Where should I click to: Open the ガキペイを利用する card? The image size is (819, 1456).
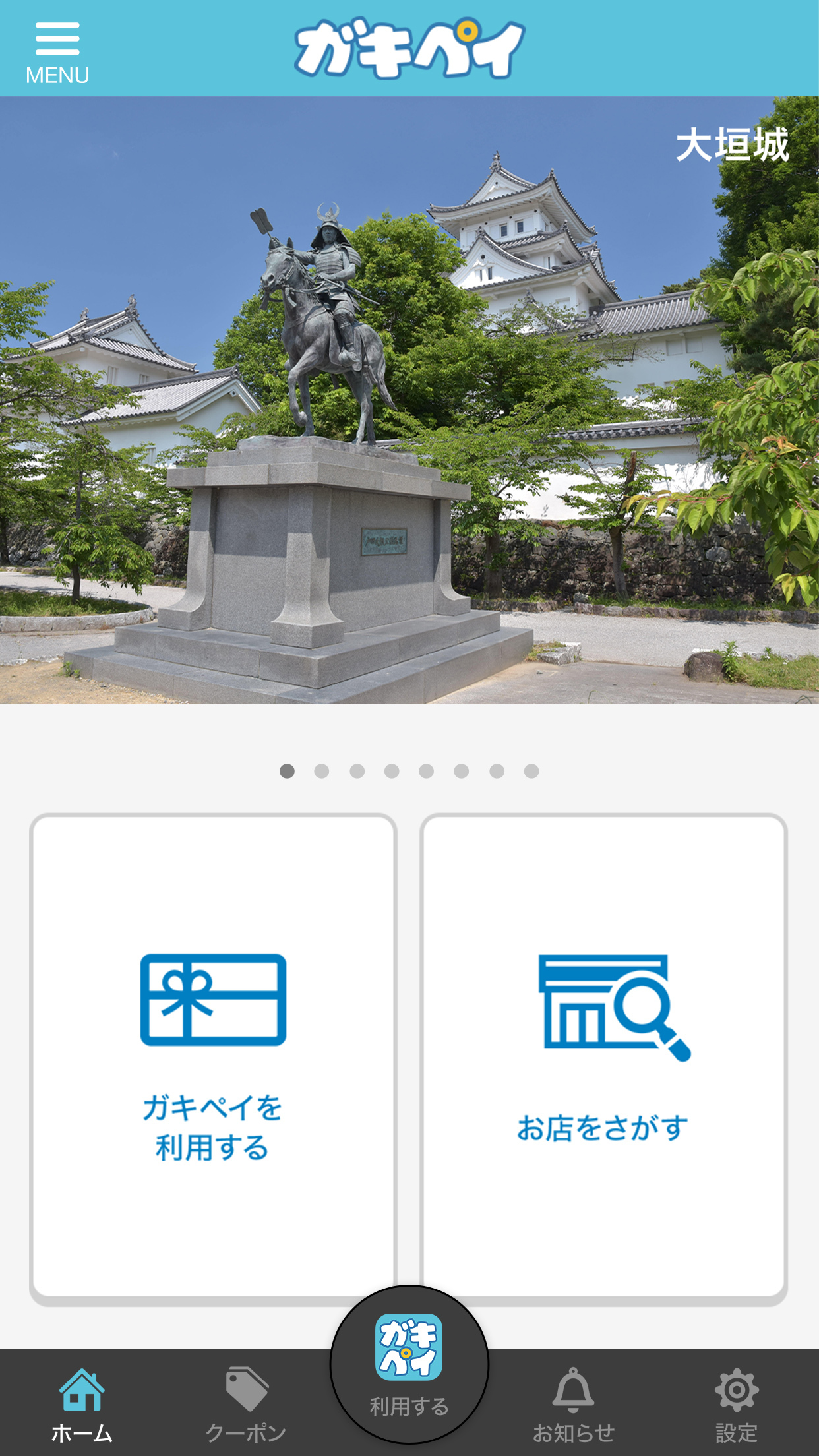coord(213,1058)
